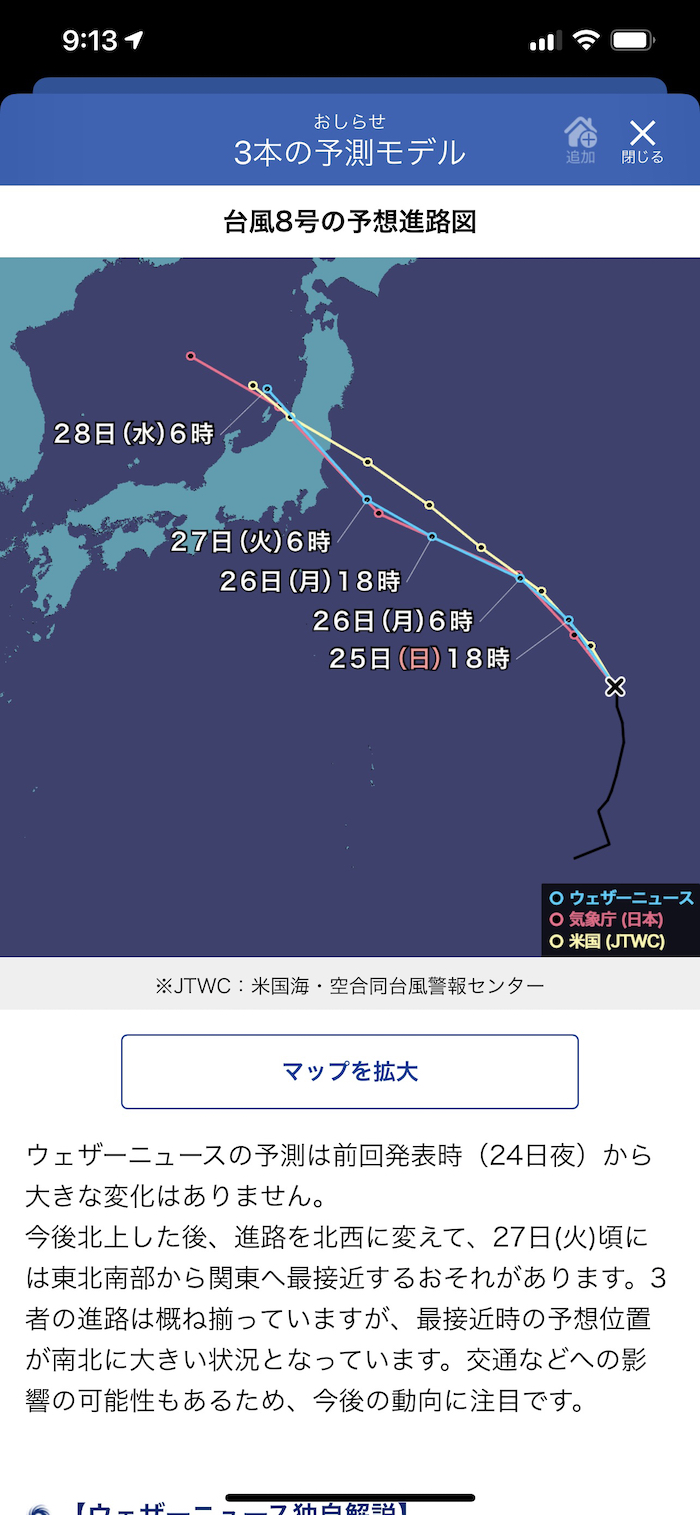Tap the マップを拡大 button
700x1515 pixels.
tap(350, 1072)
